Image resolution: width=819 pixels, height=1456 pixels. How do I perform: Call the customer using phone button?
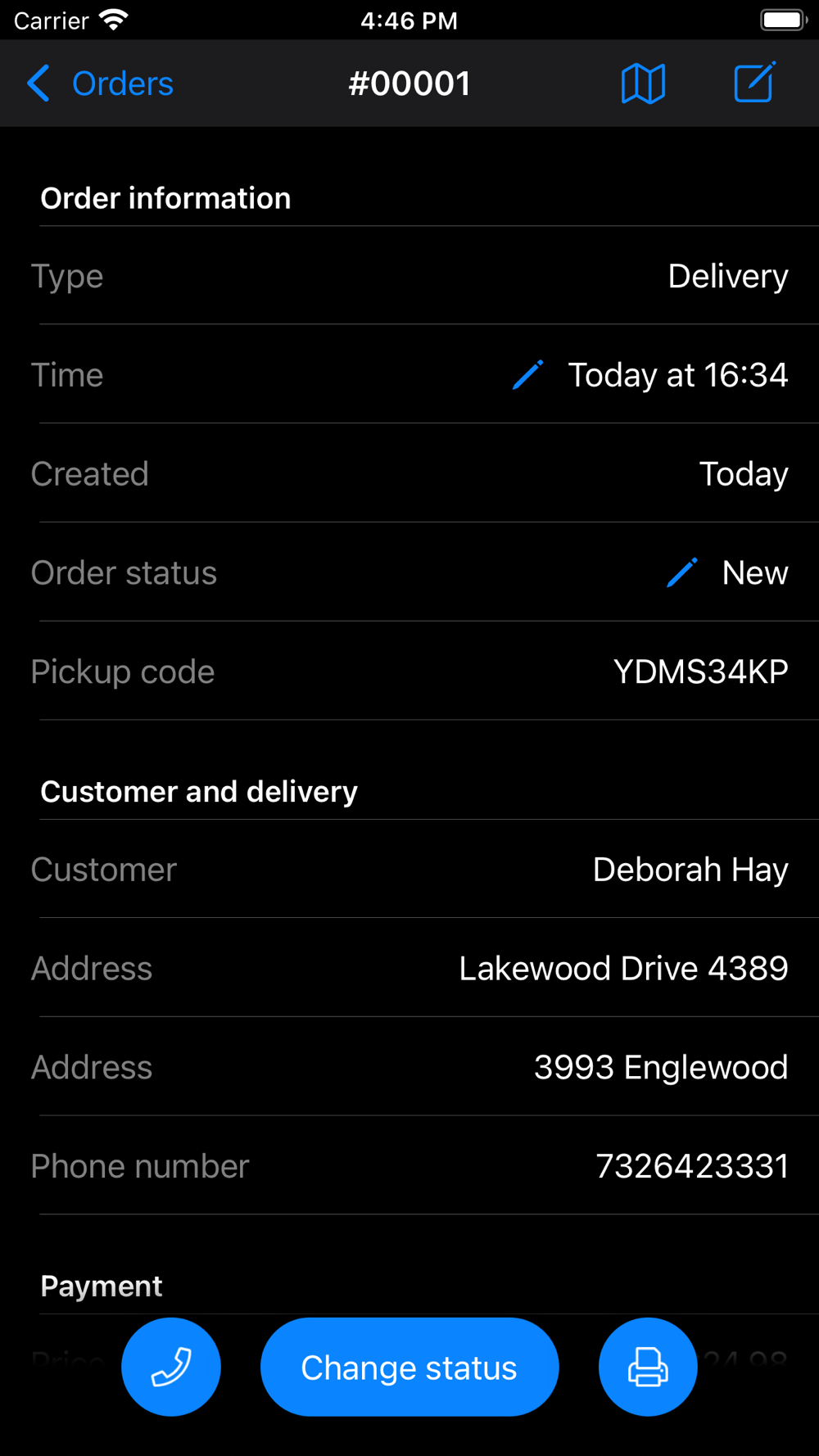pos(171,1367)
